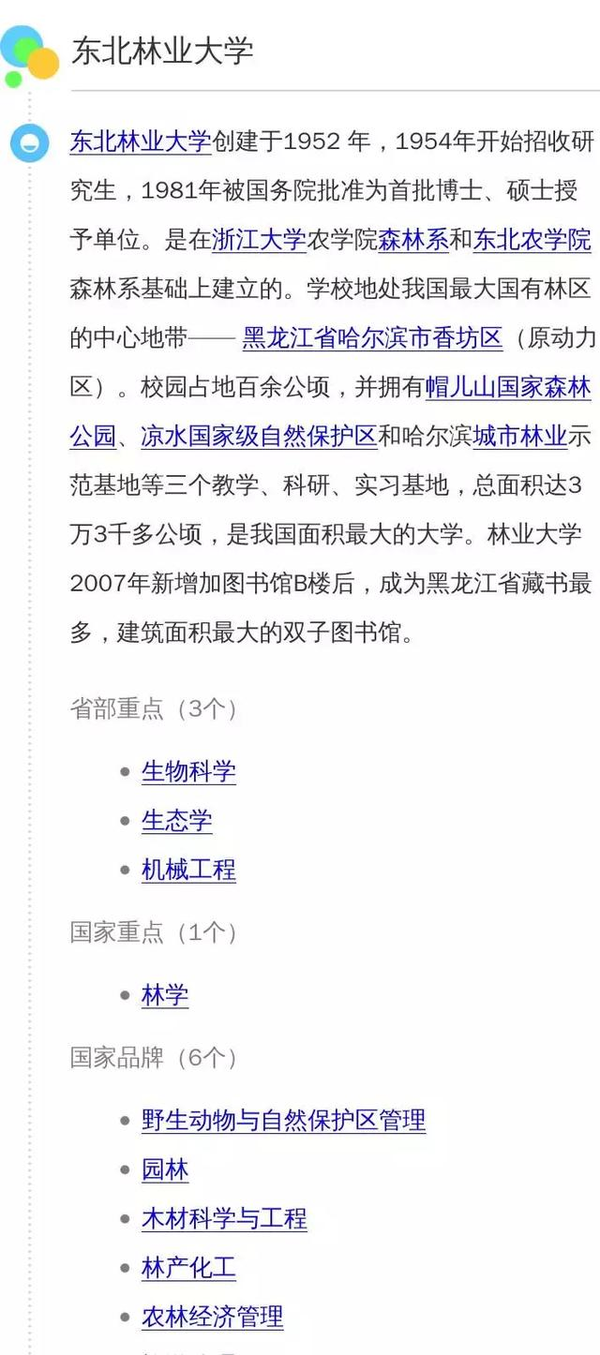The width and height of the screenshot is (600, 1355).
Task: Open the 生态学 major link
Action: coord(177,821)
